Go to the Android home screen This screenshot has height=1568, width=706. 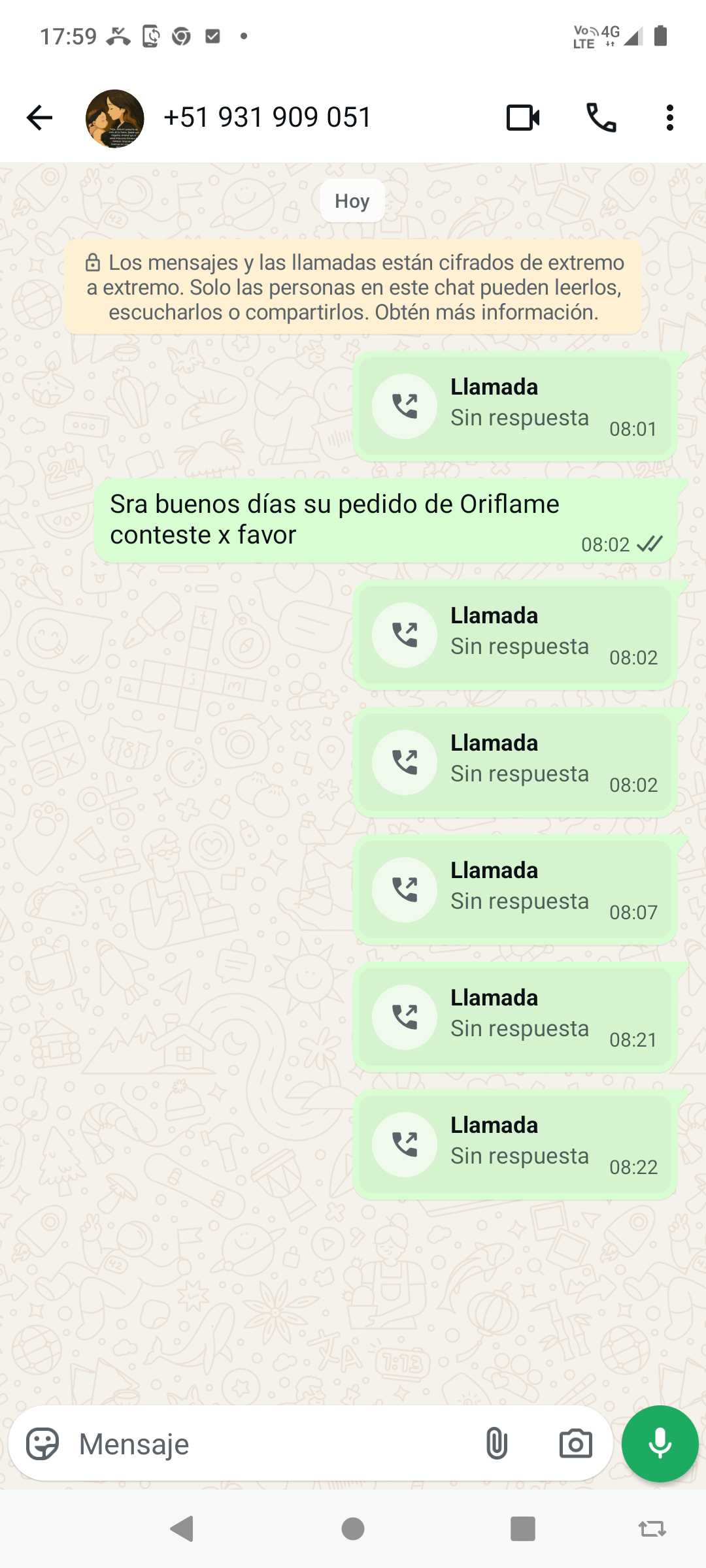[353, 1529]
